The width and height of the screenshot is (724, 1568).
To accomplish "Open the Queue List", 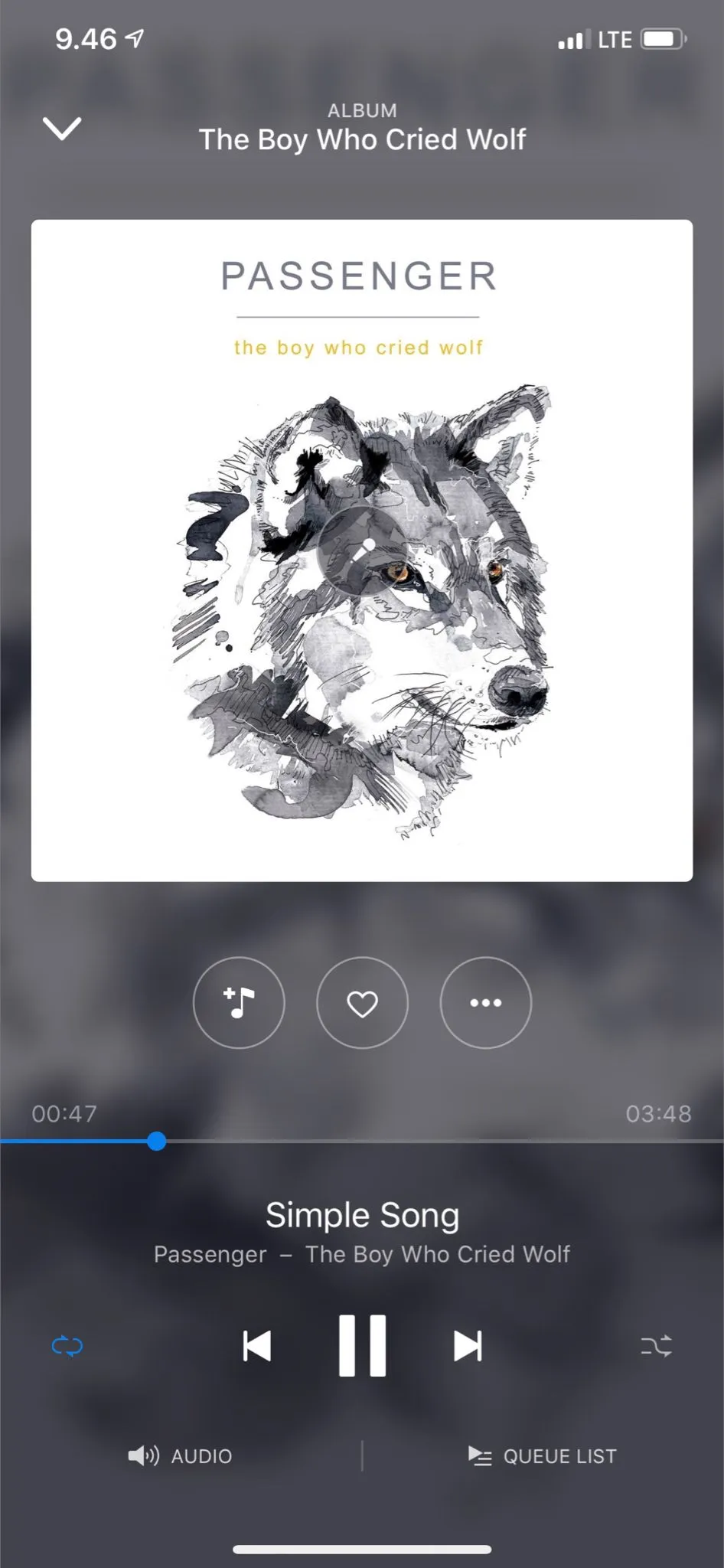I will pyautogui.click(x=543, y=1455).
